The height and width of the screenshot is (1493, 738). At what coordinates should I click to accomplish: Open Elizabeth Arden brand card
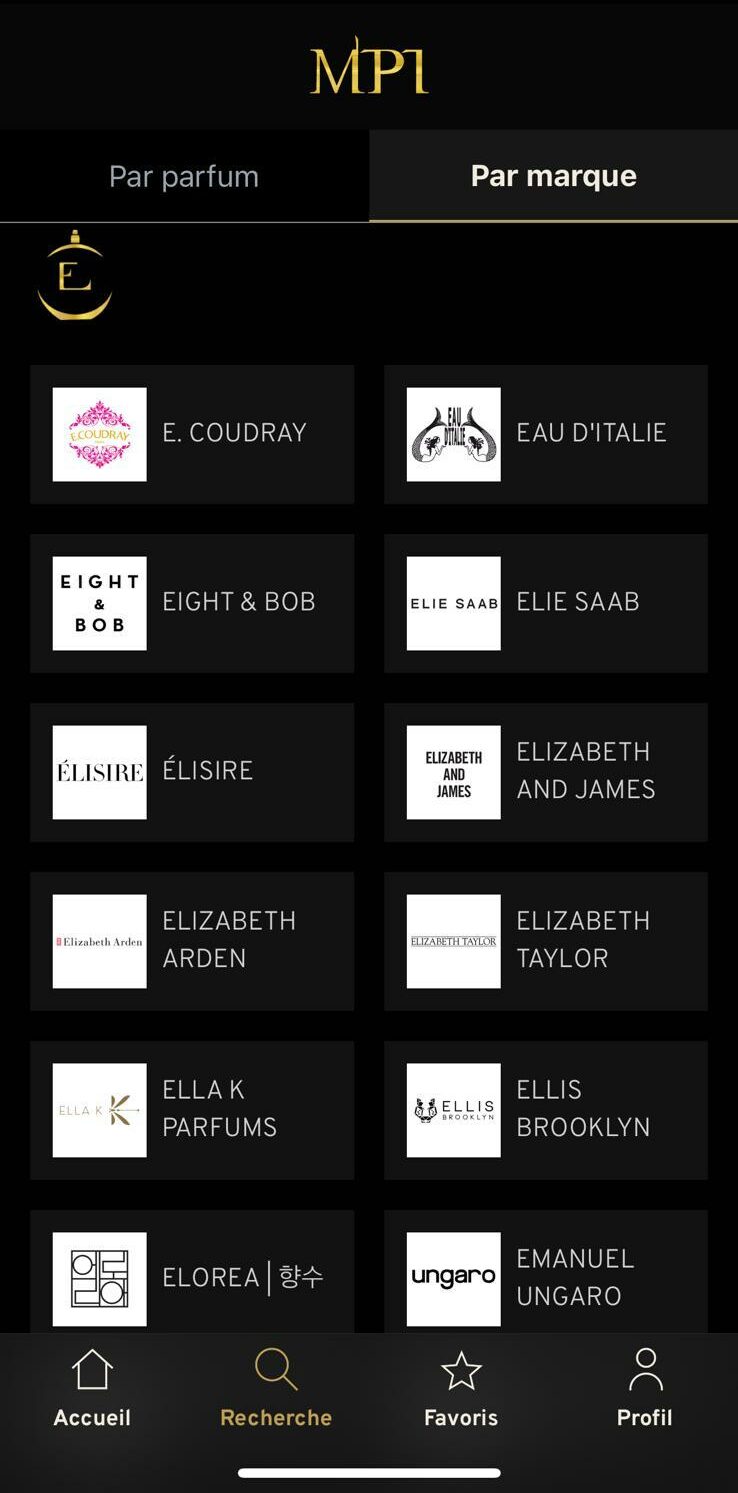[192, 941]
